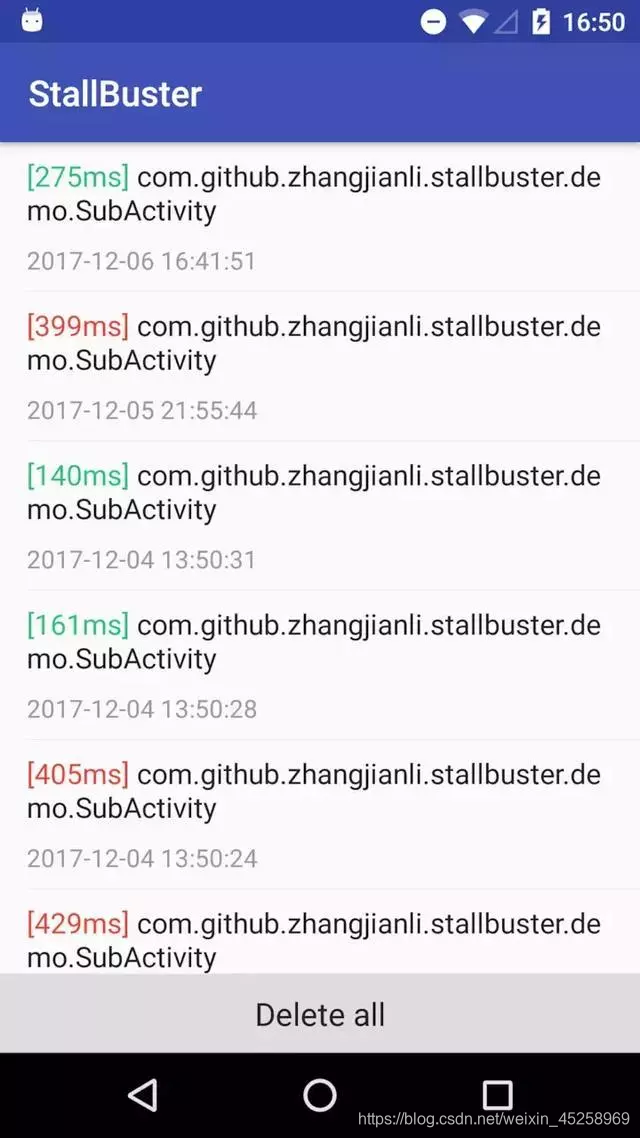This screenshot has width=640, height=1138.
Task: Show recent apps overview
Action: (497, 1095)
